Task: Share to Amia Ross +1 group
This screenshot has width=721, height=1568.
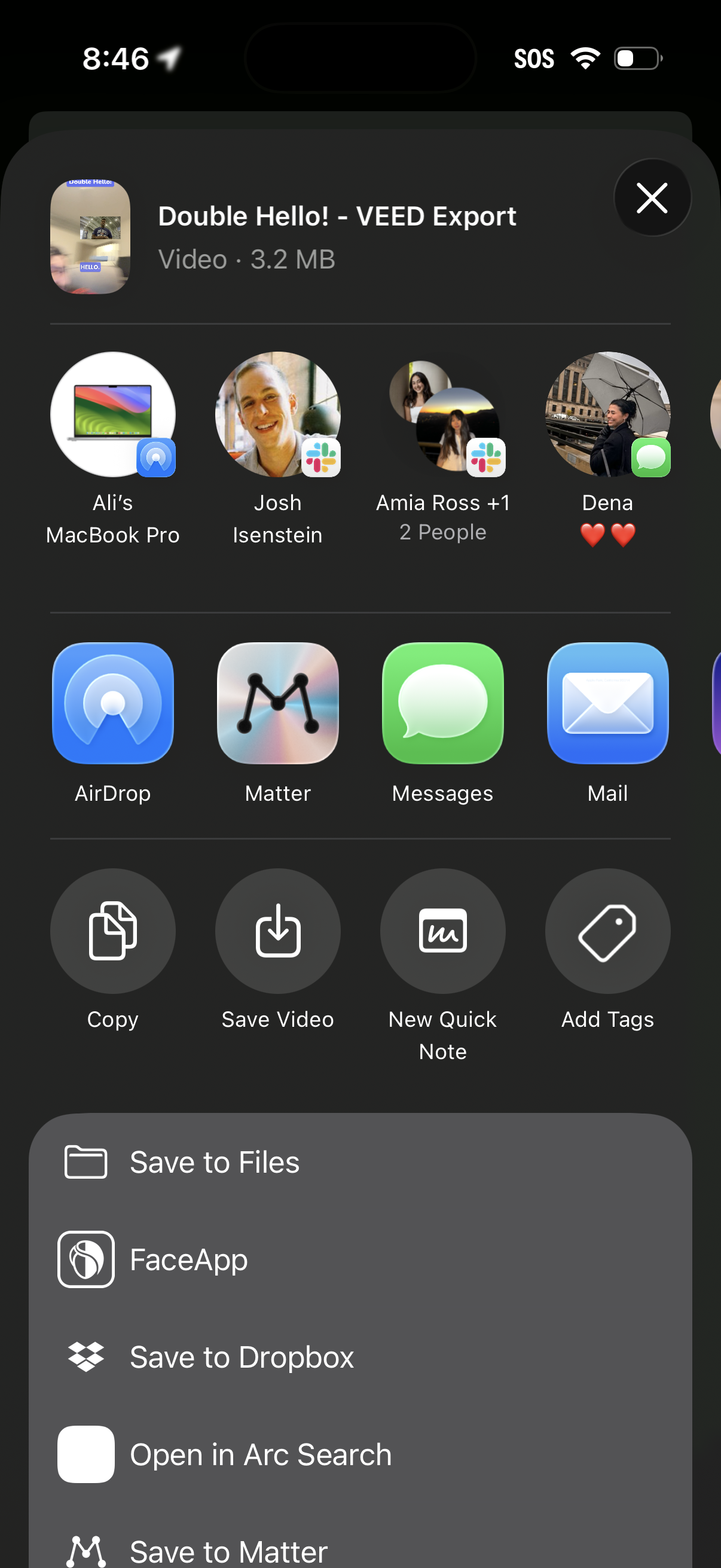Action: point(443,415)
